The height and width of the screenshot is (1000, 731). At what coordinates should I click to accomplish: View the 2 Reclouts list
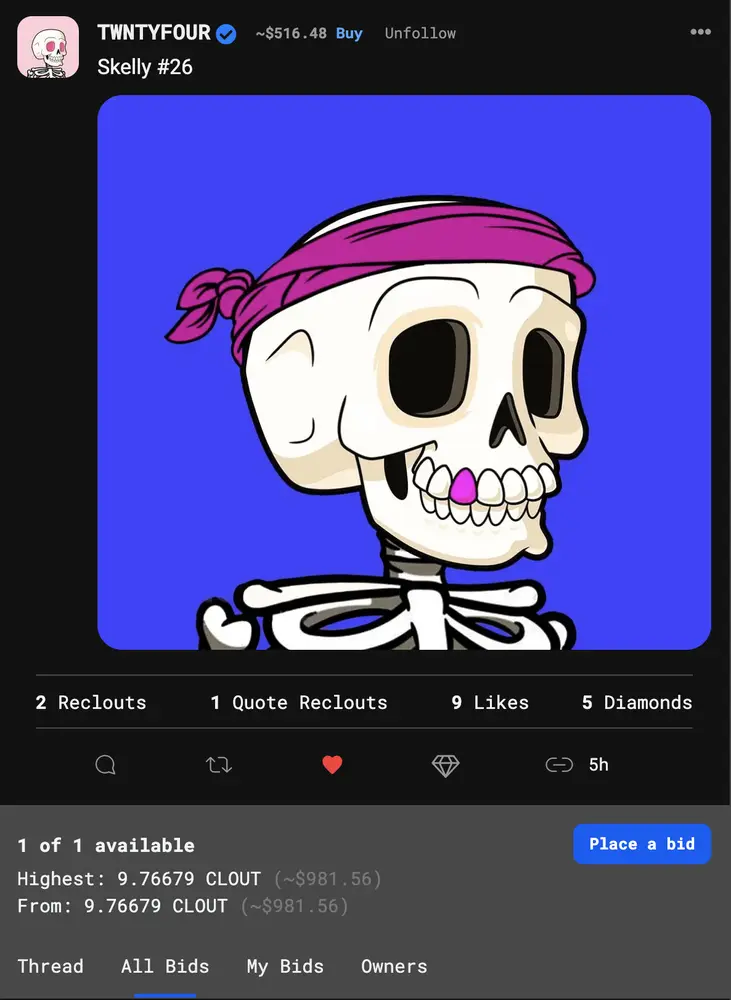click(x=91, y=702)
